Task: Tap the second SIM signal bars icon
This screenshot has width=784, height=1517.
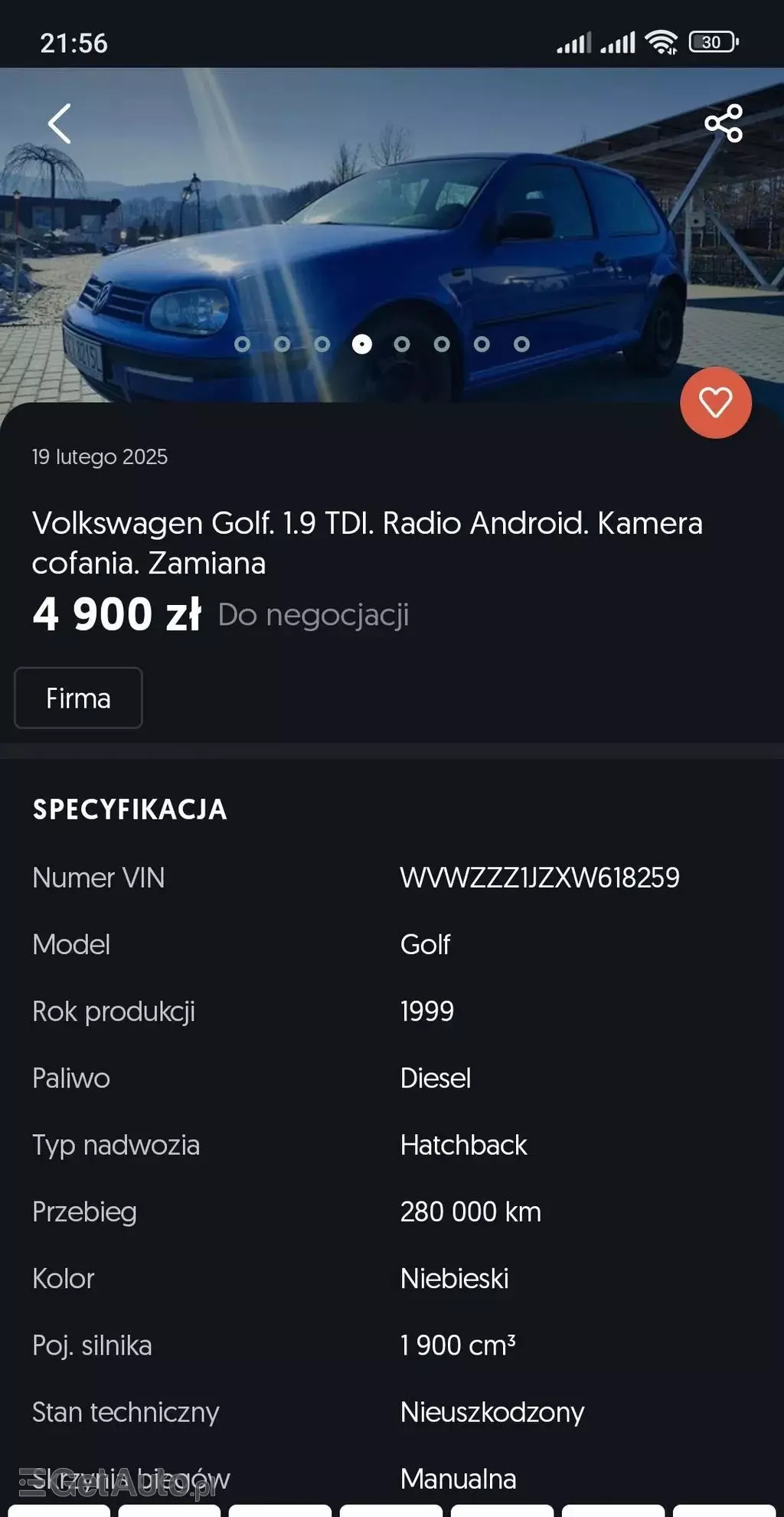Action: [620, 44]
